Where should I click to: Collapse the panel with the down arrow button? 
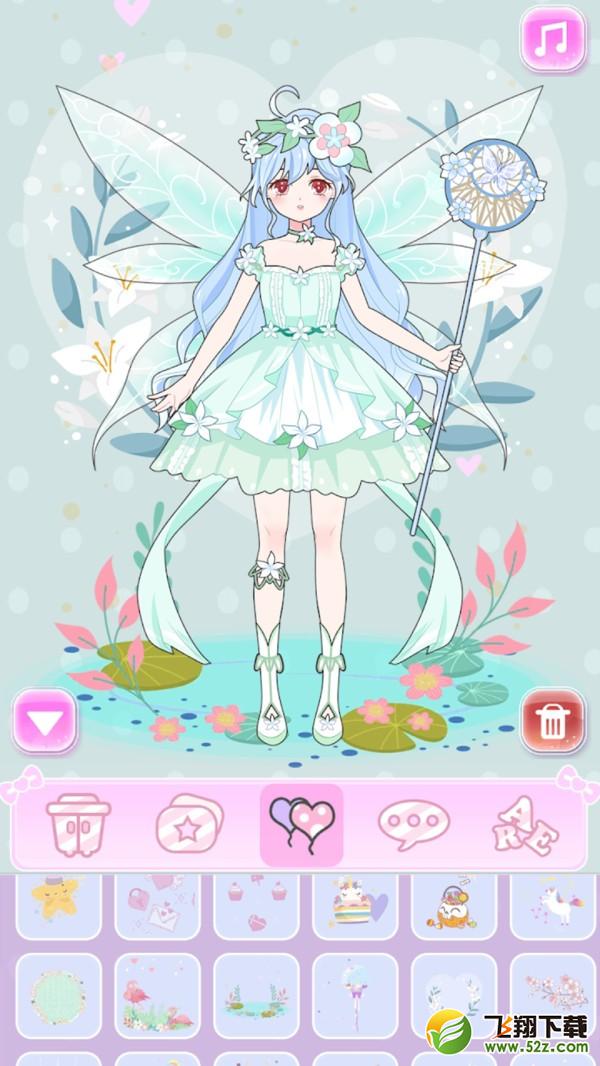pos(45,721)
